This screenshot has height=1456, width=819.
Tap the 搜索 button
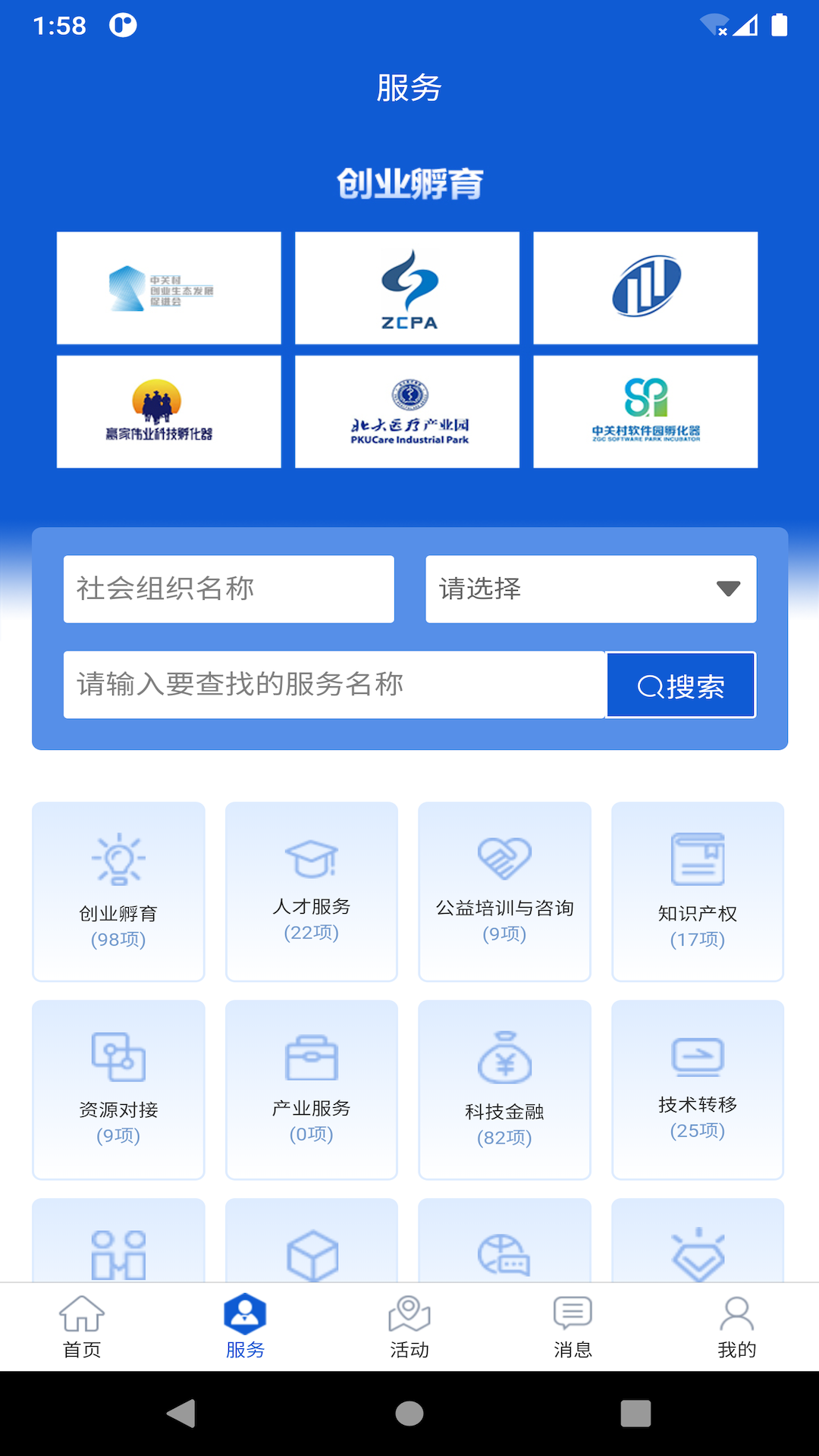click(681, 685)
